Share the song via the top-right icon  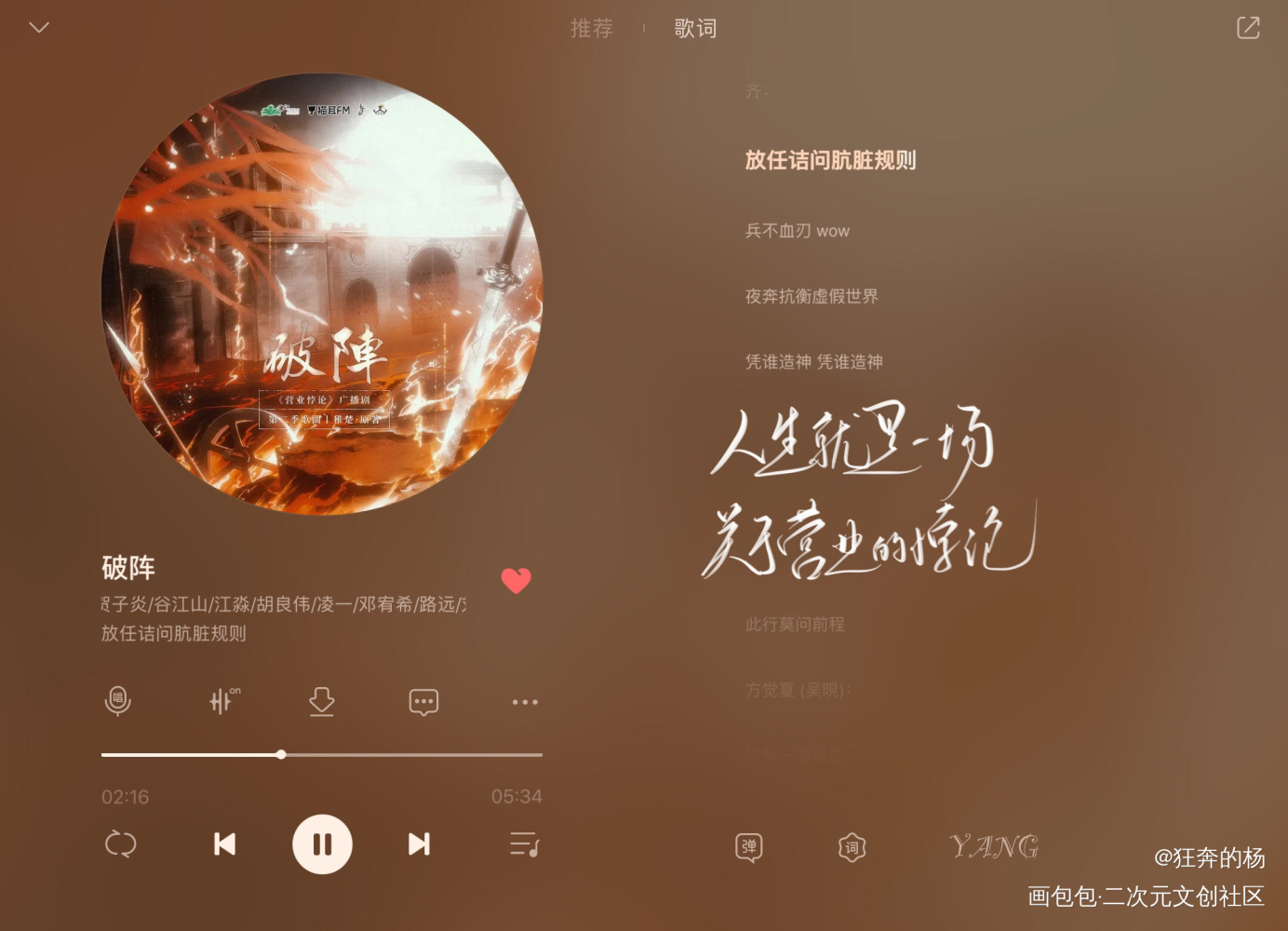click(x=1248, y=28)
